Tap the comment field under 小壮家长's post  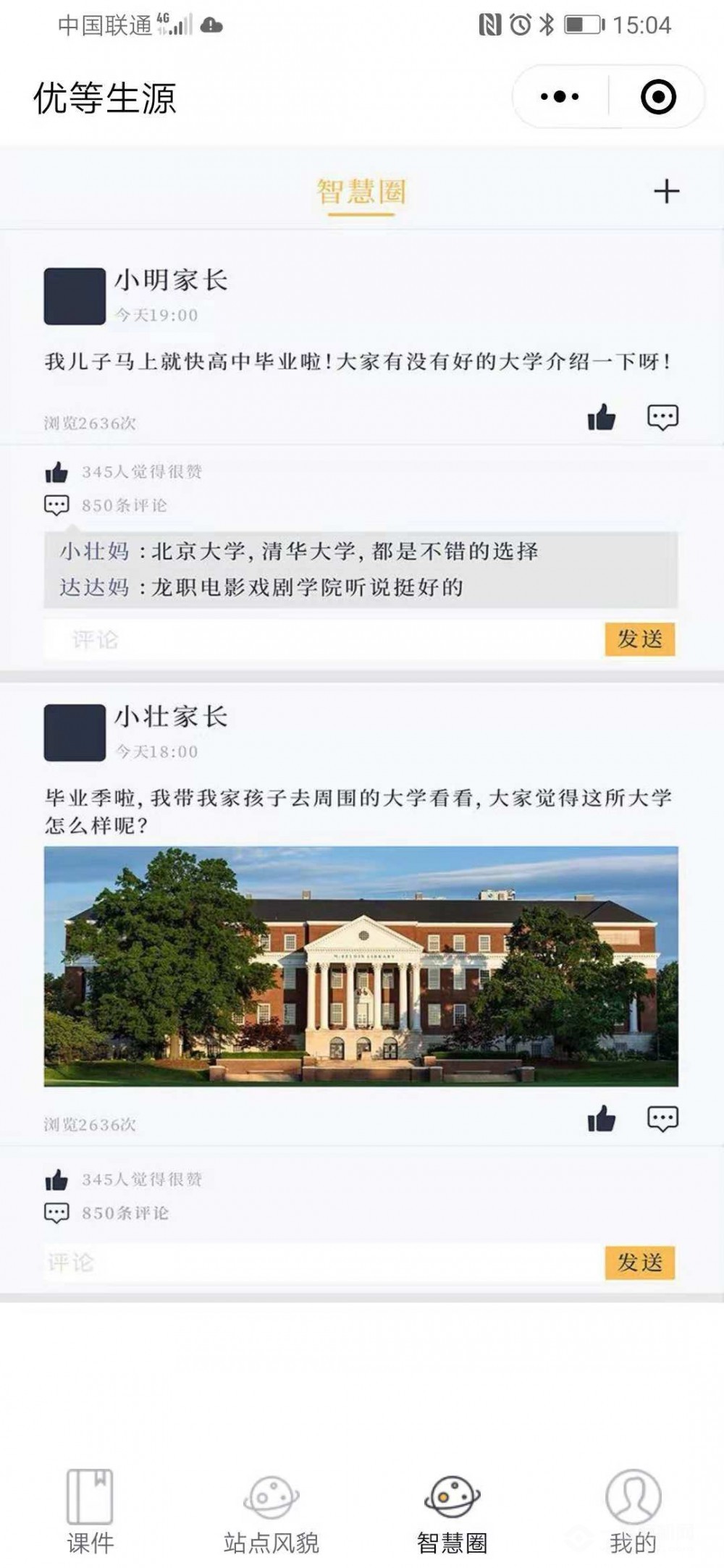coord(322,1263)
